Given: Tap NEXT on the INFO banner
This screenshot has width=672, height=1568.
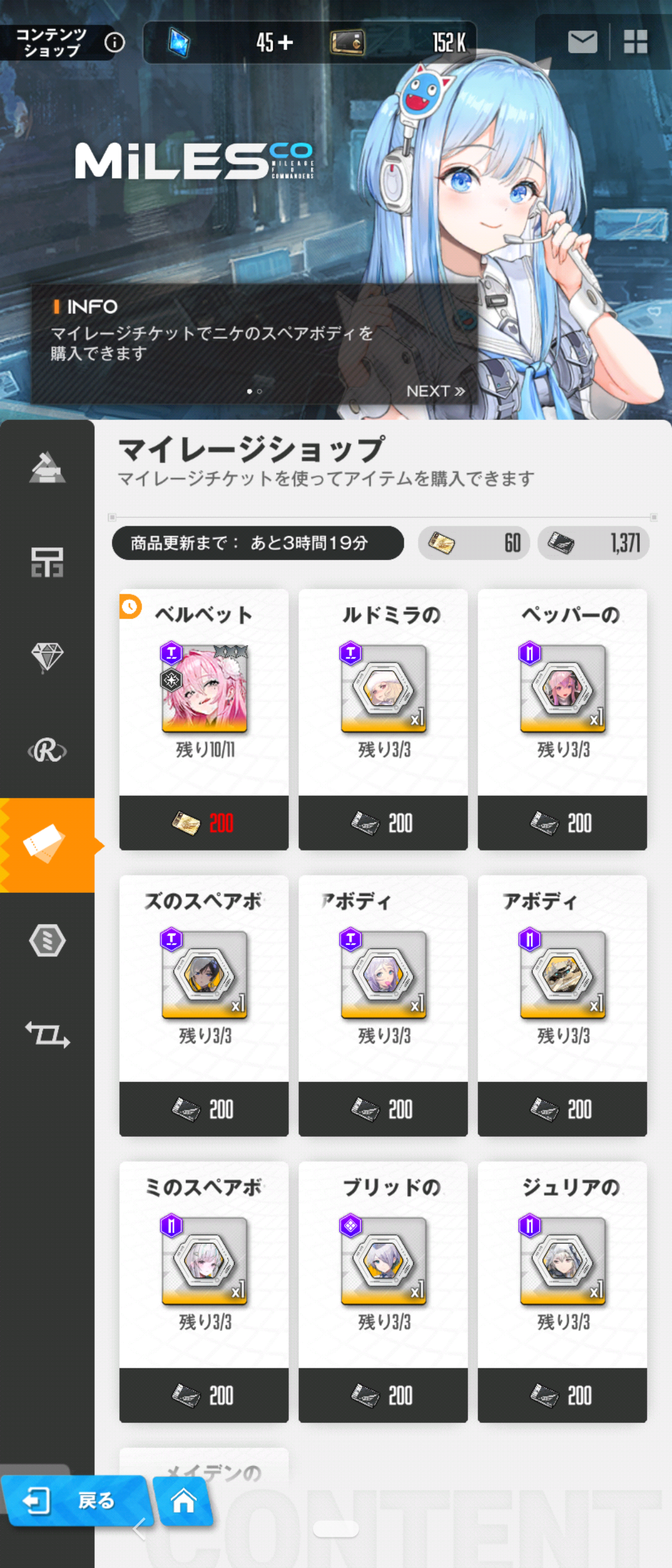Looking at the screenshot, I should coord(436,391).
